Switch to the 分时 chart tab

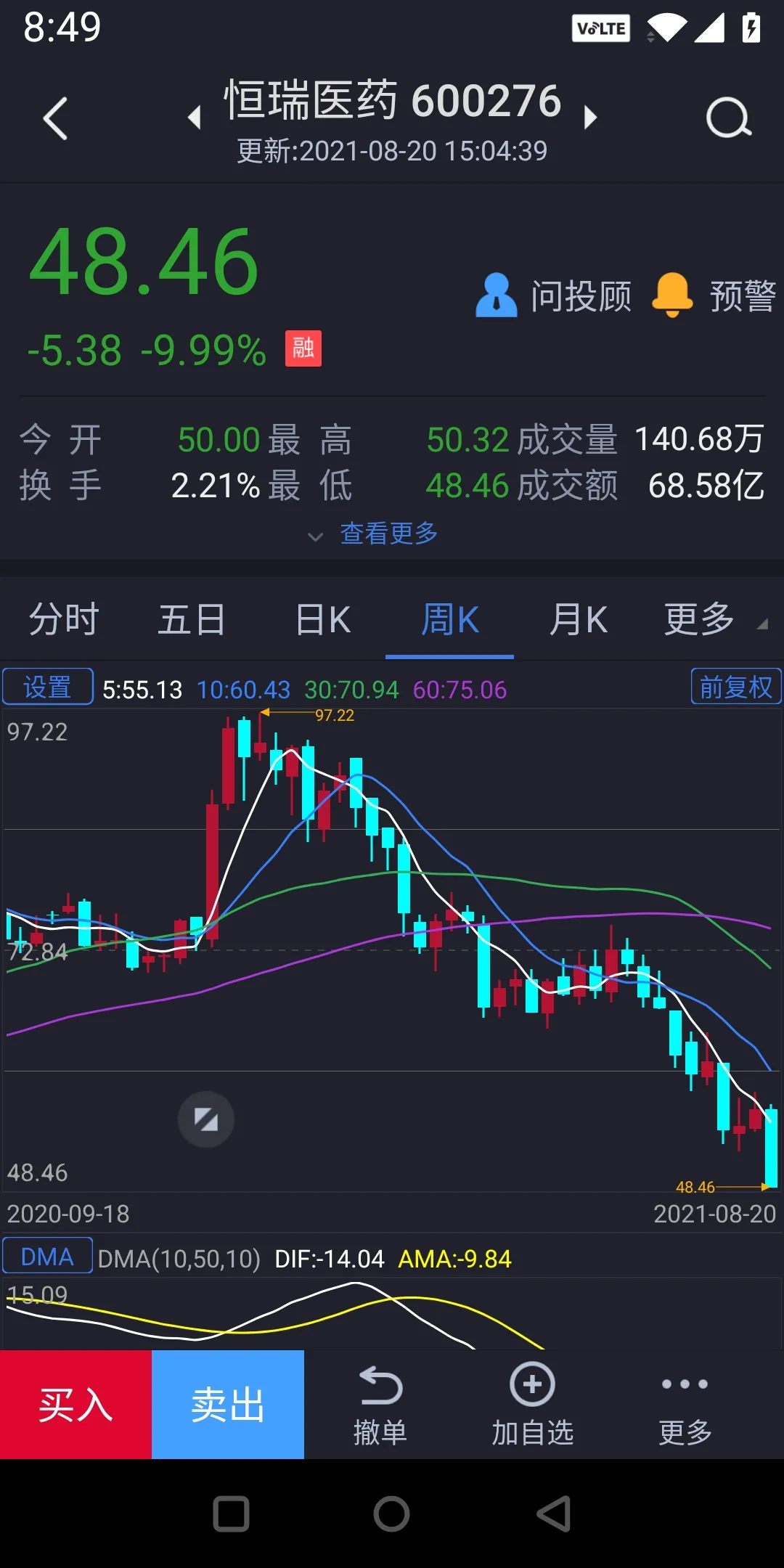point(64,620)
